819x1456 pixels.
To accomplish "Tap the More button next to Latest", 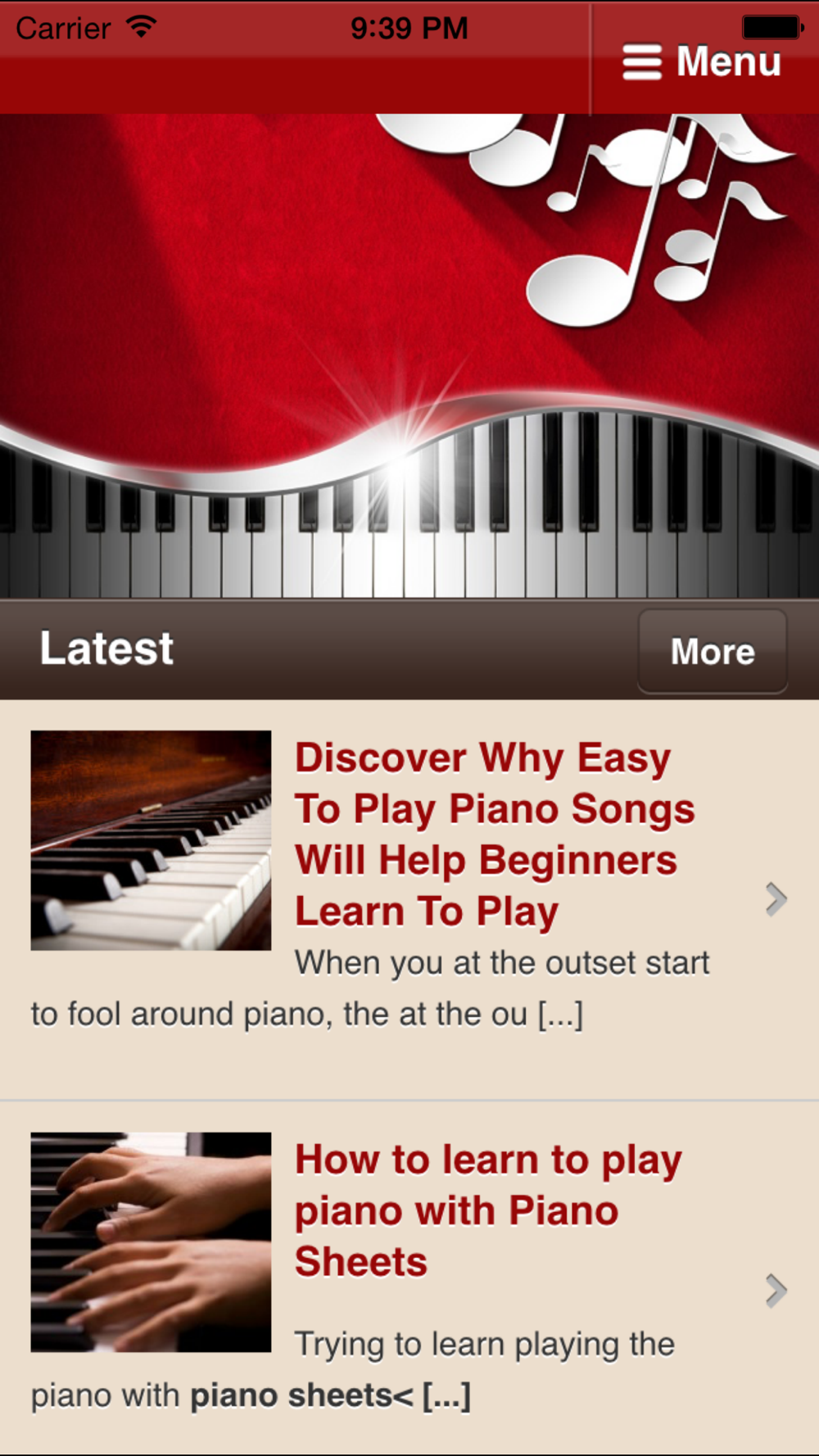I will pyautogui.click(x=713, y=652).
